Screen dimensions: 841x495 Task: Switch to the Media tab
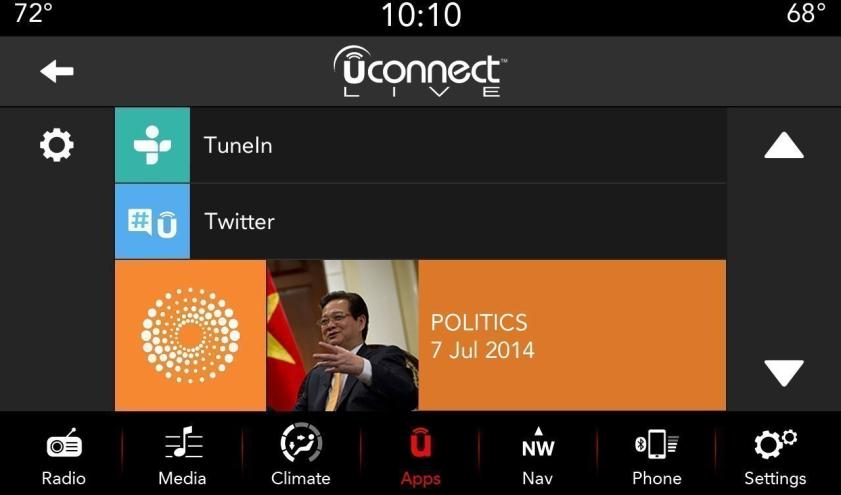182,455
